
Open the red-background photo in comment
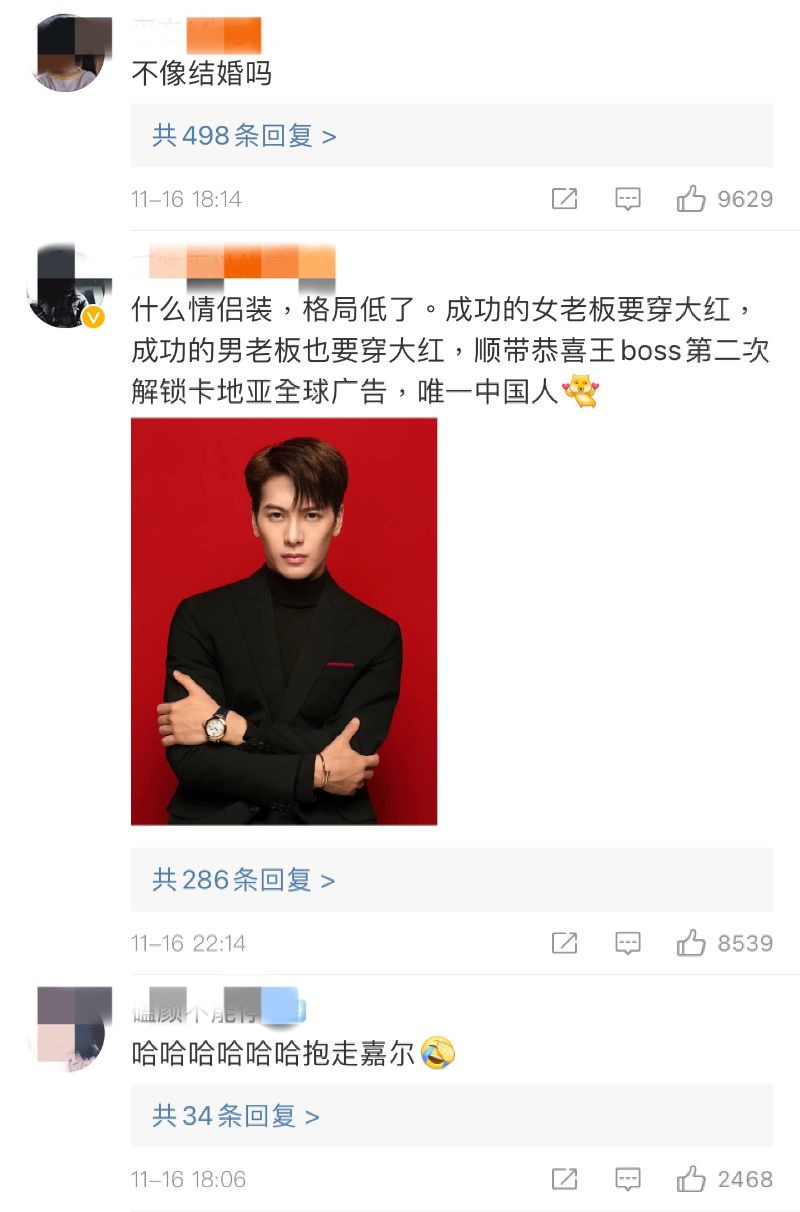[284, 621]
